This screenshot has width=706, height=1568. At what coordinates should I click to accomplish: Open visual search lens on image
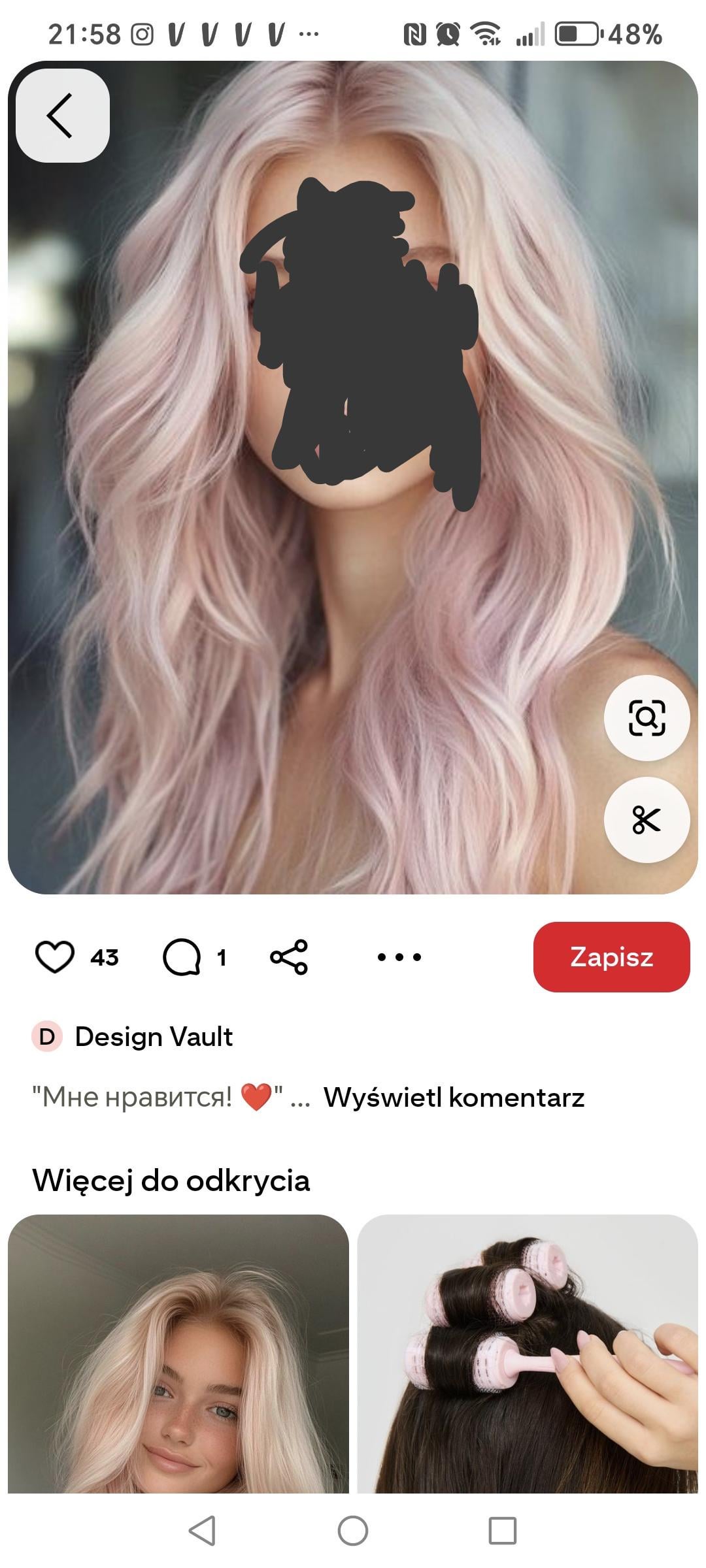(x=647, y=718)
